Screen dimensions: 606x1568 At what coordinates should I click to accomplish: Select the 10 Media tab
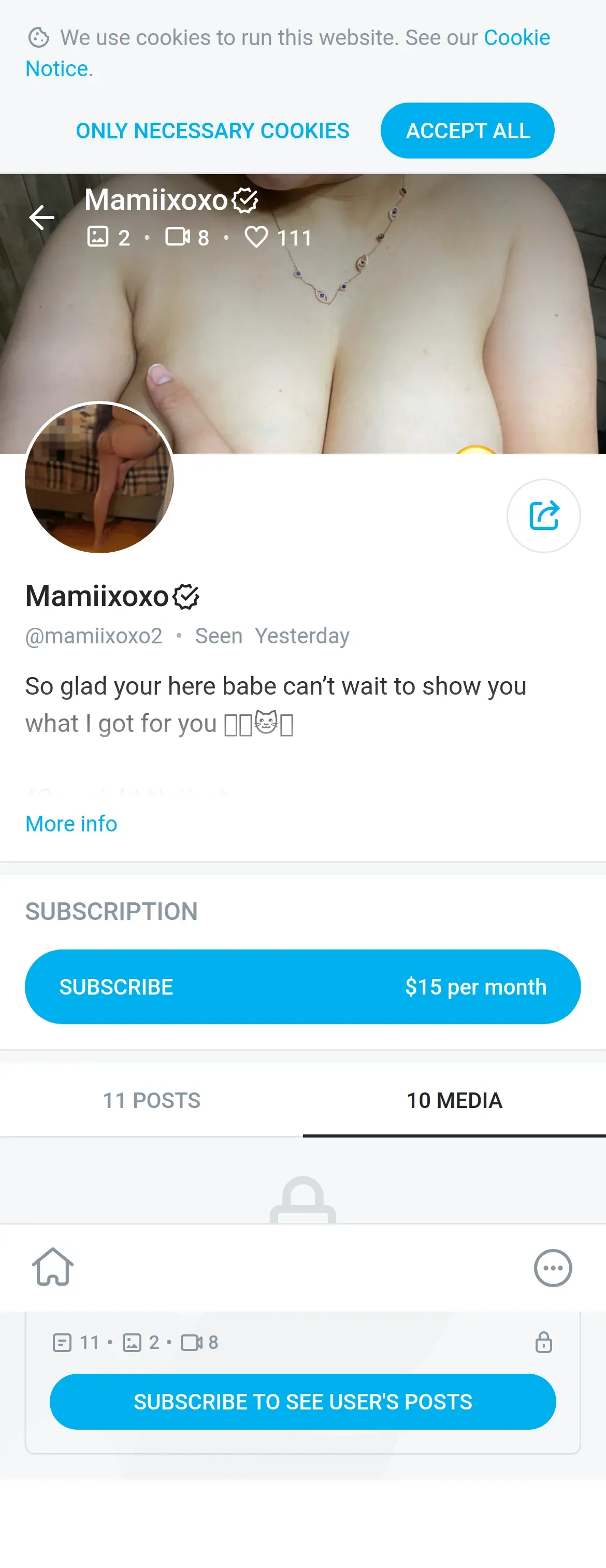(x=454, y=1100)
